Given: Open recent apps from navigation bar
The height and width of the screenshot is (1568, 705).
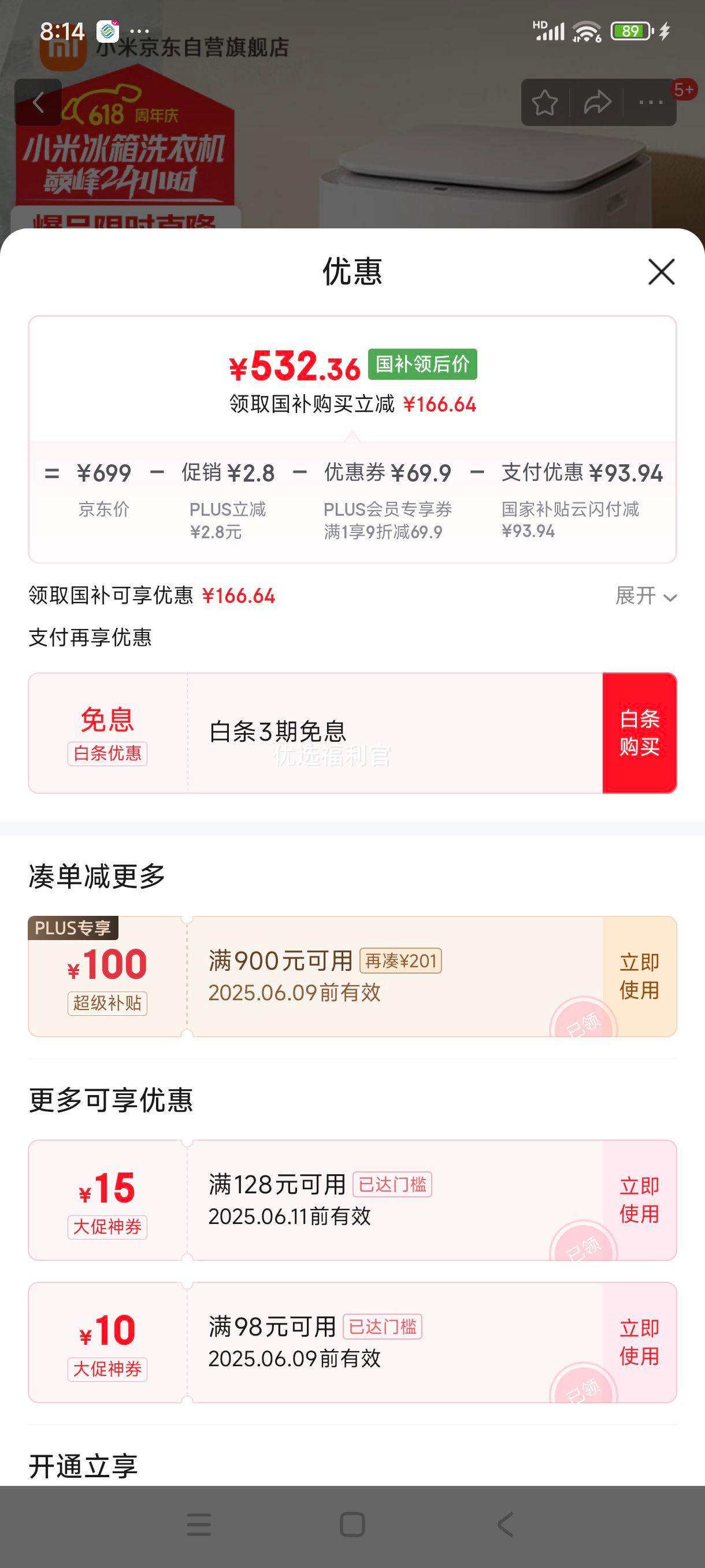Looking at the screenshot, I should (x=199, y=1524).
